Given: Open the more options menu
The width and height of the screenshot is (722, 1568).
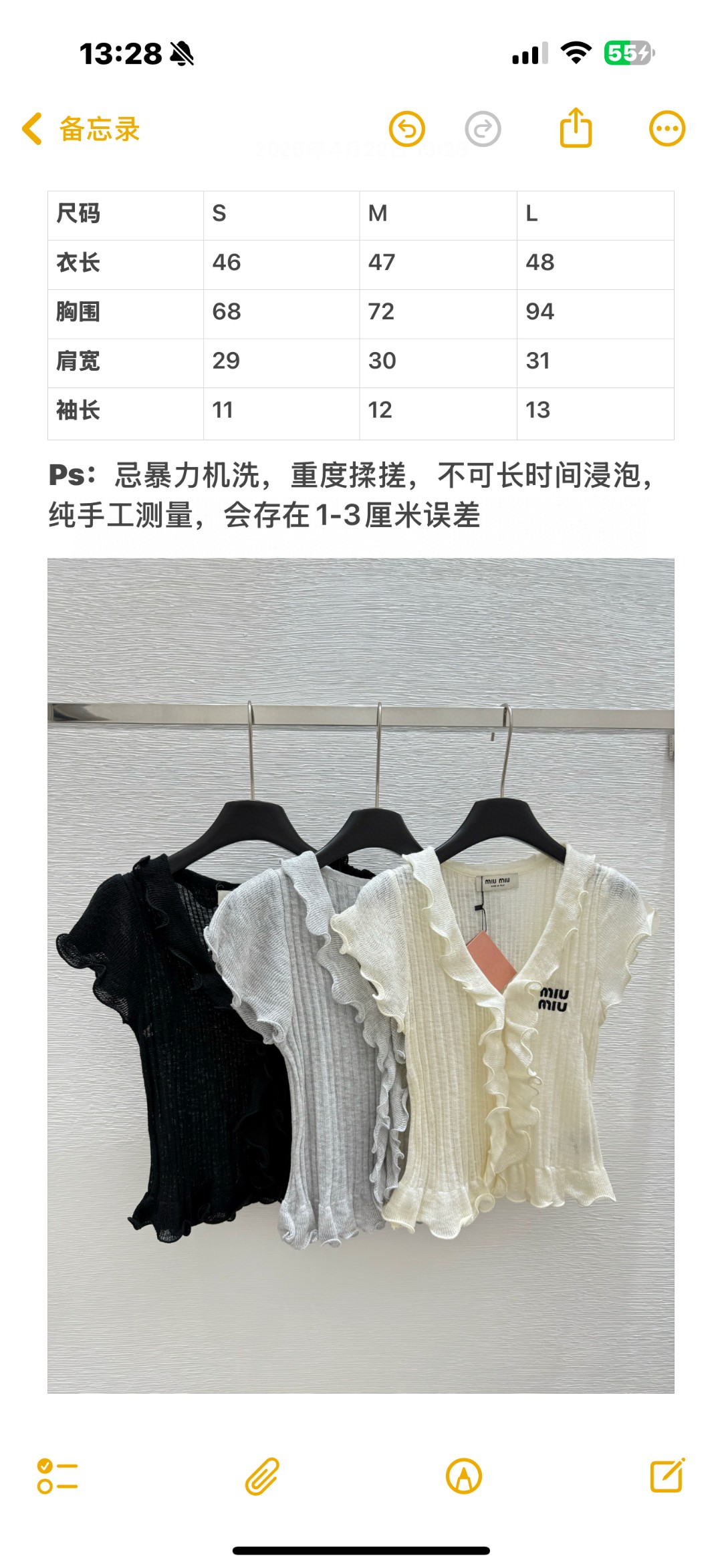Looking at the screenshot, I should (x=667, y=128).
